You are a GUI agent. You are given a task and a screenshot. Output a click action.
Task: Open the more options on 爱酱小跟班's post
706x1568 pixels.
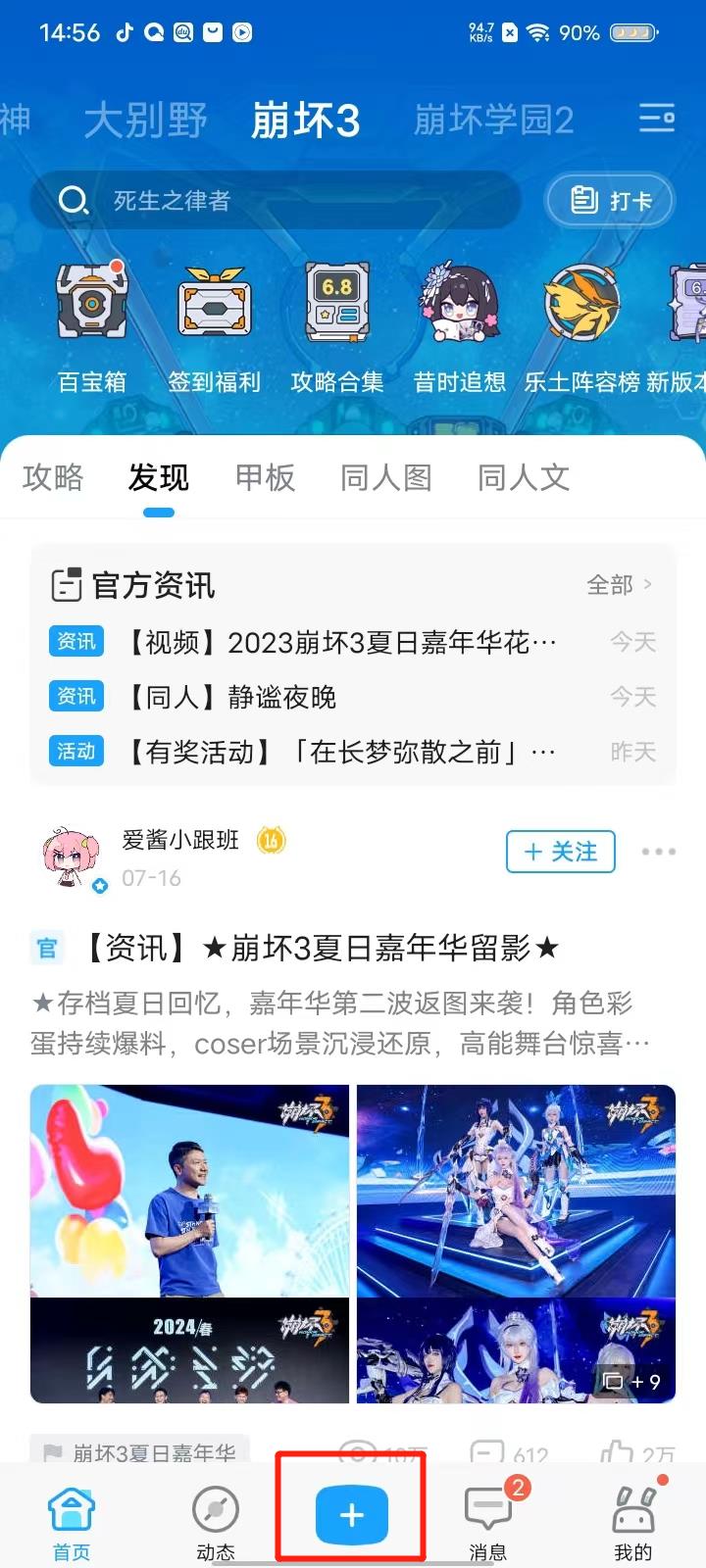658,852
